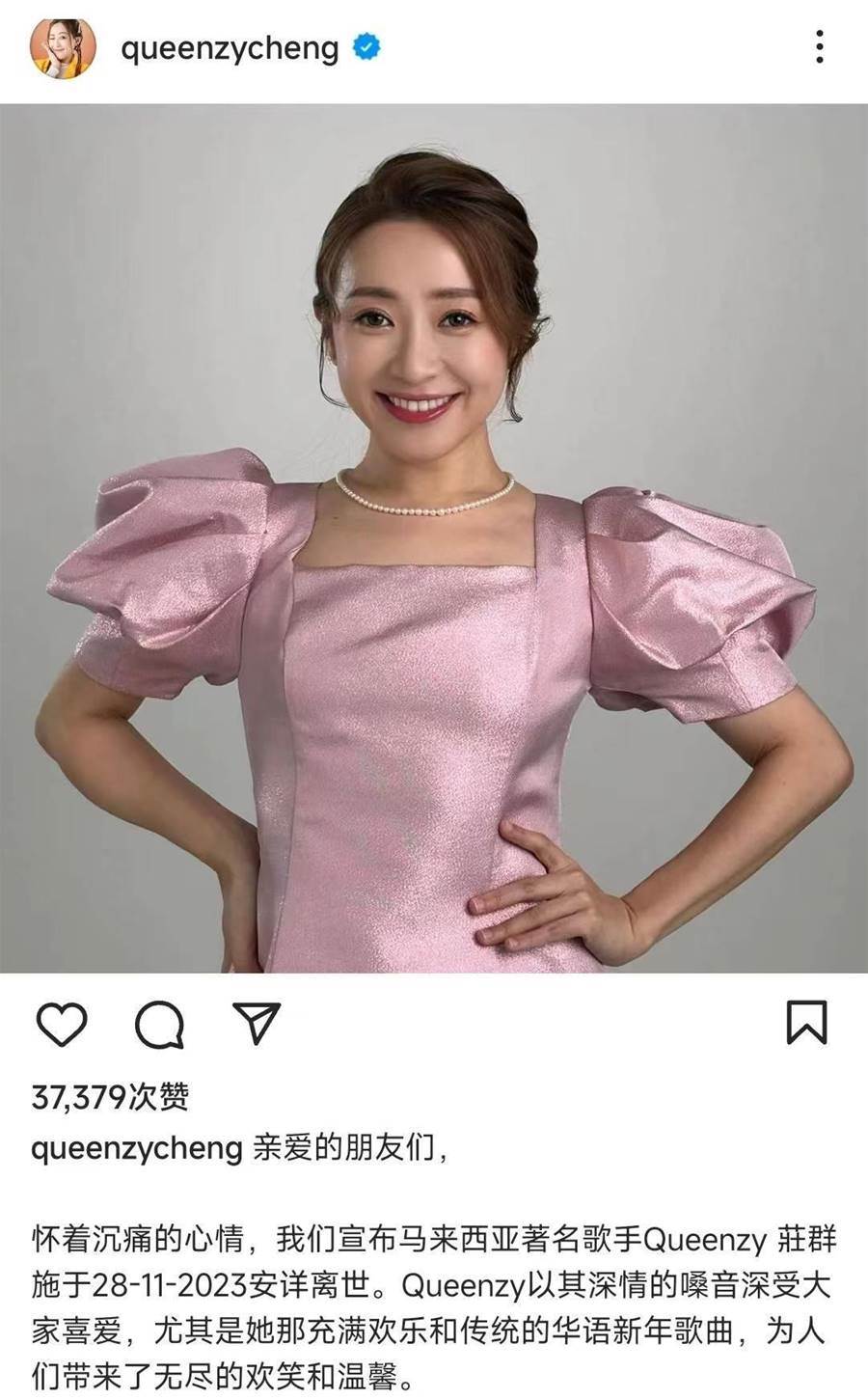The width and height of the screenshot is (868, 1400).
Task: View the list of 37,379 likes
Action: (110, 1097)
